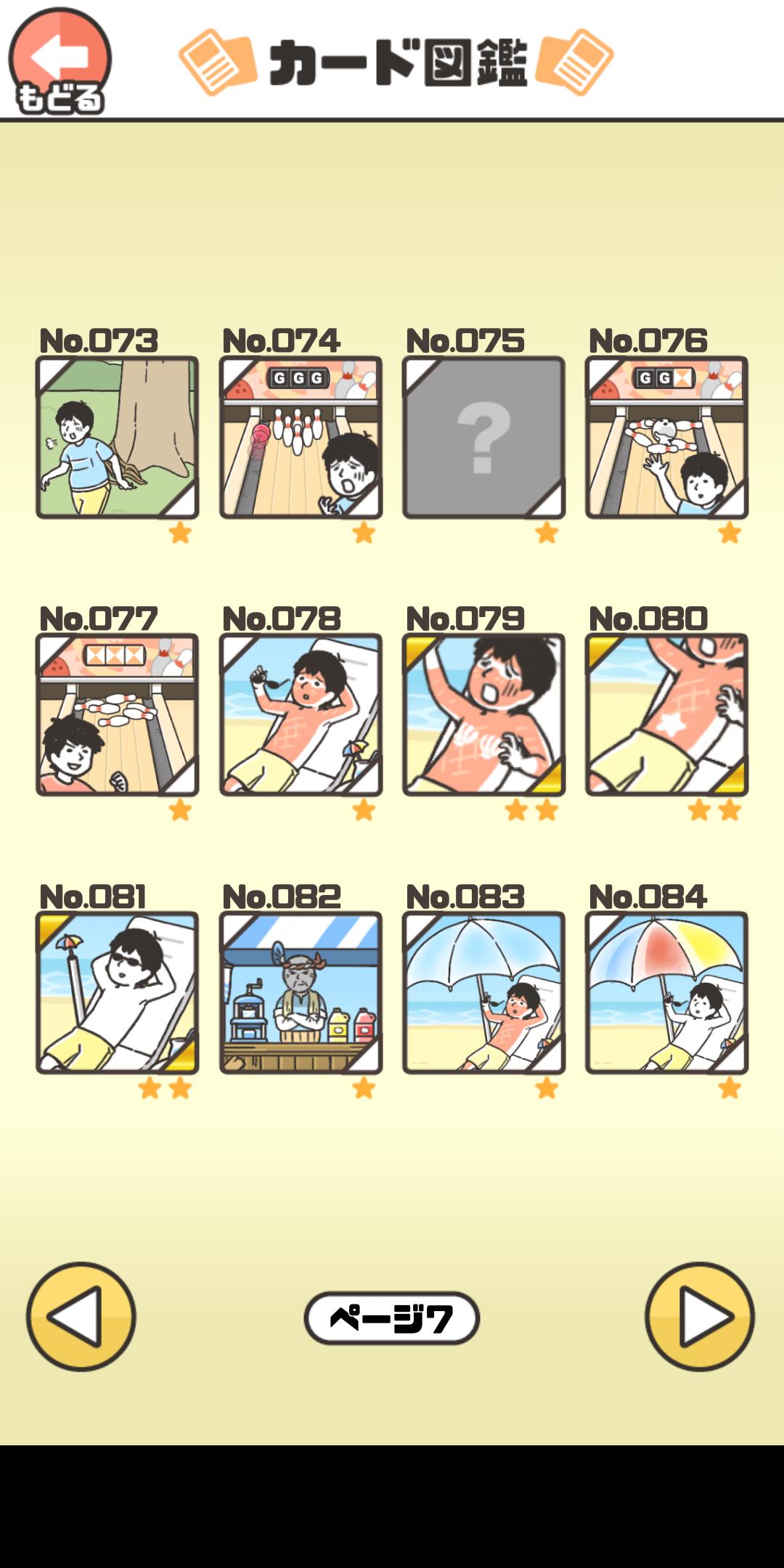Open two-star card No.080
The image size is (784, 1568).
666,714
